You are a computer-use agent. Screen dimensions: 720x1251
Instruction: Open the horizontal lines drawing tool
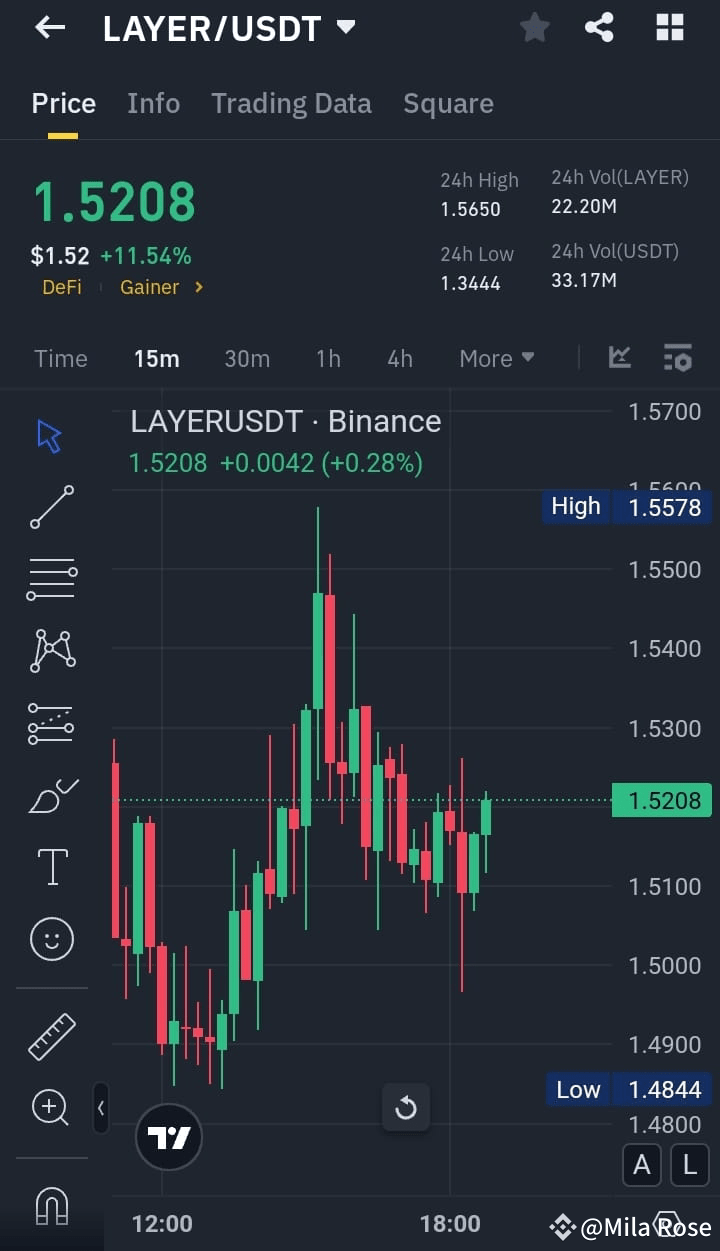tap(51, 578)
